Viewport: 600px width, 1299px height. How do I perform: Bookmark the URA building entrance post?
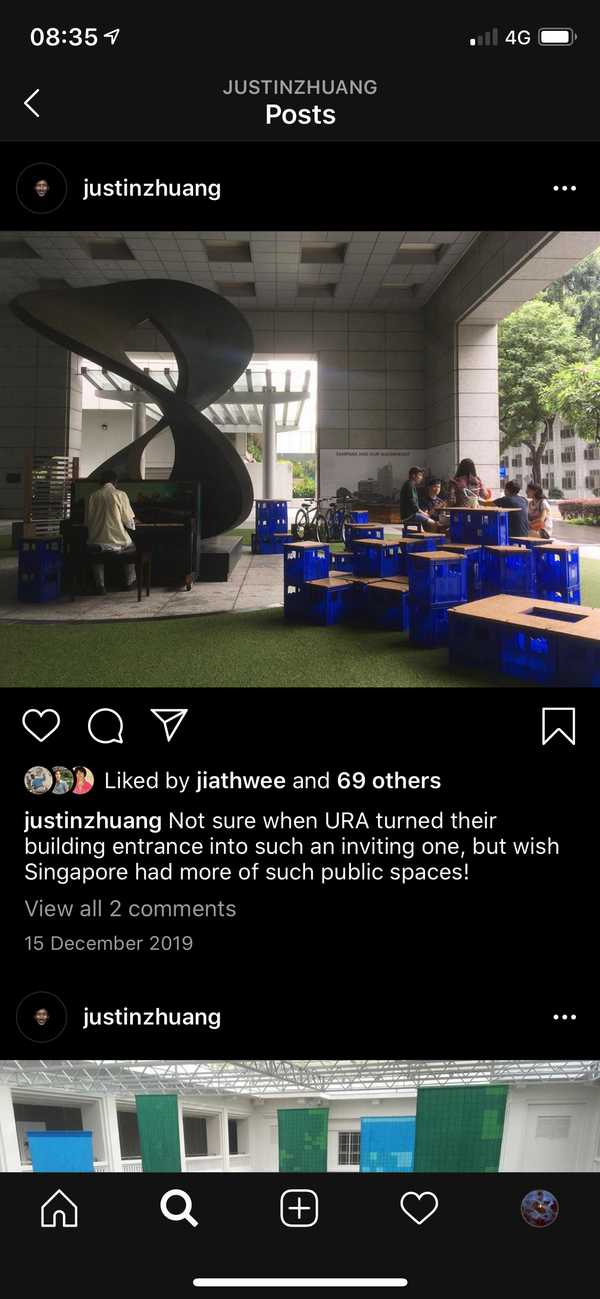tap(558, 725)
